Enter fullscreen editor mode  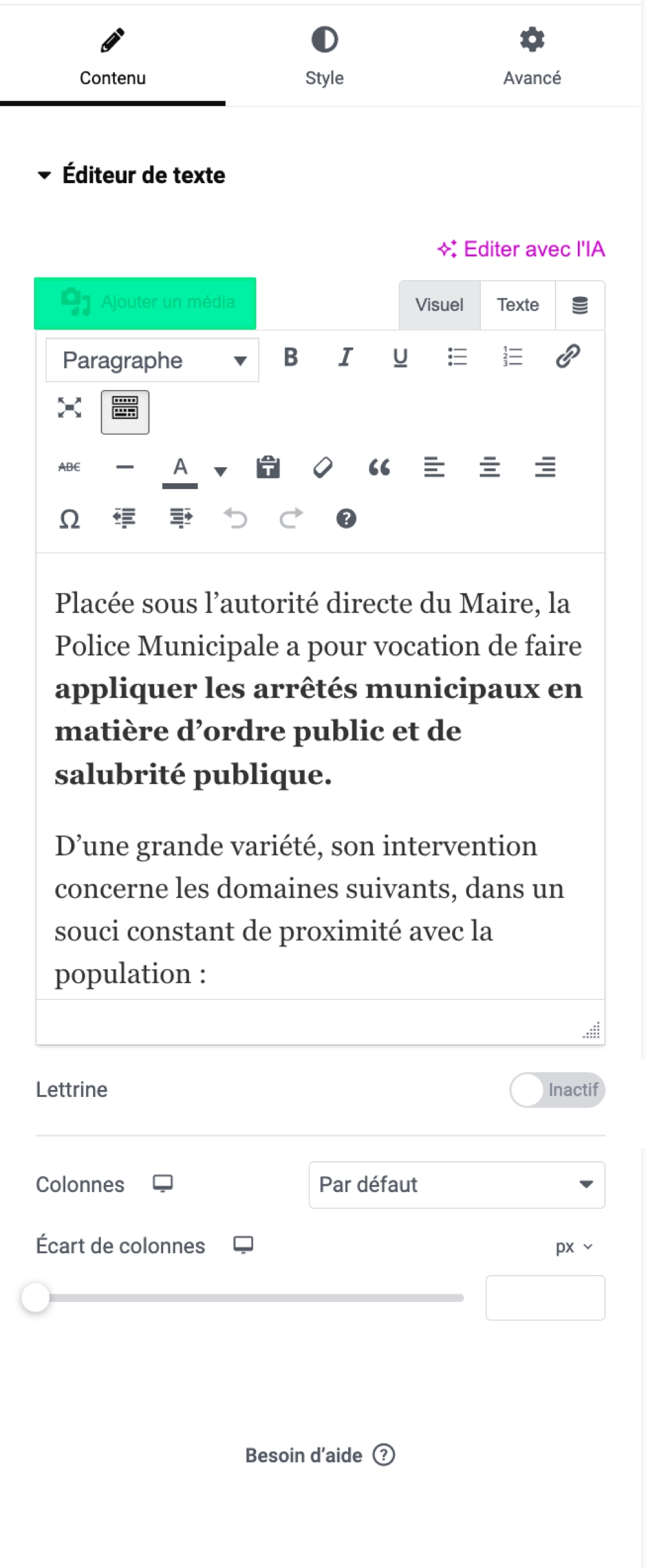click(69, 408)
